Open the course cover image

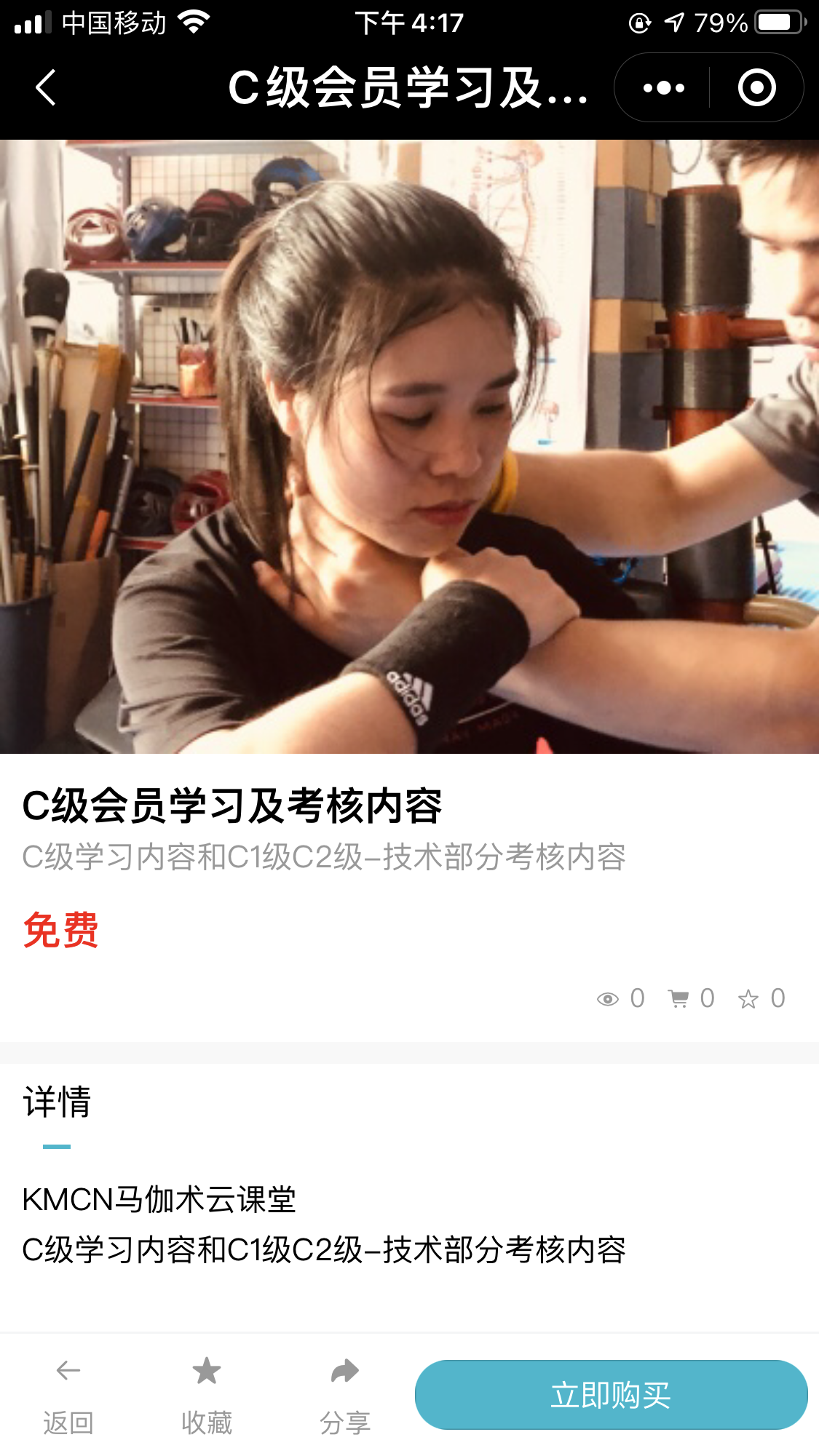click(x=409, y=446)
